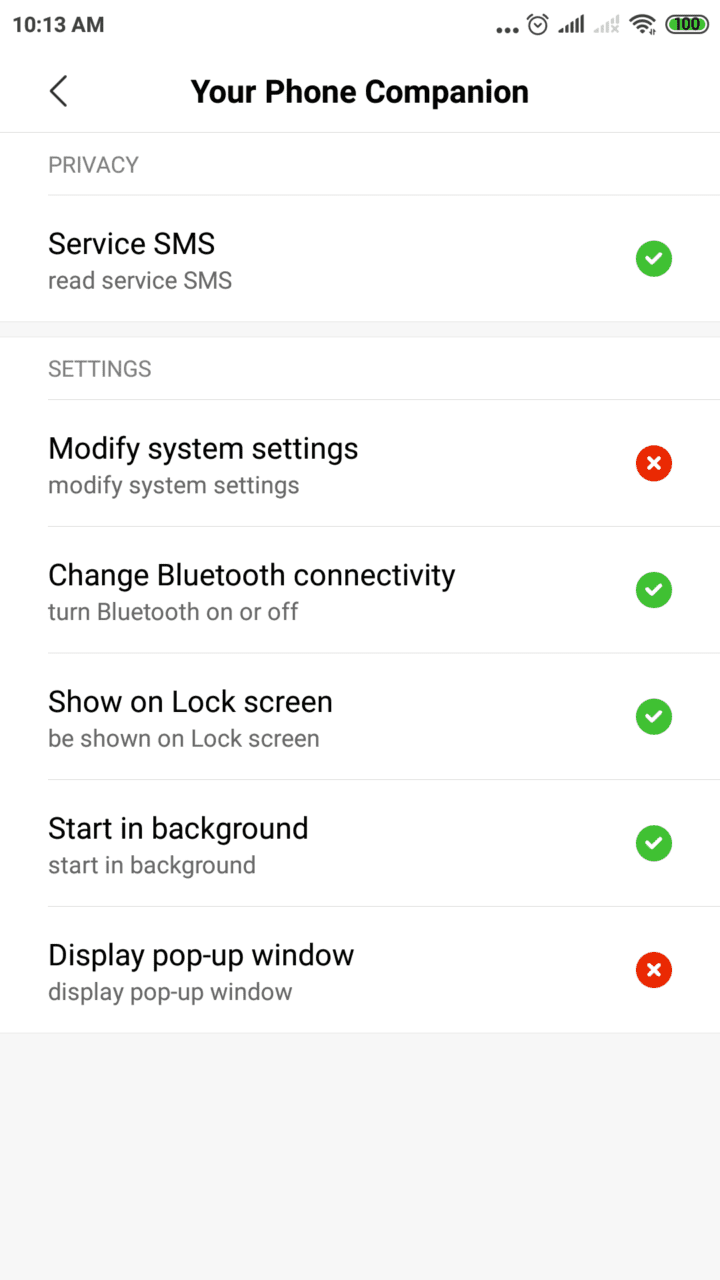Click the clock showing 10:13 AM
This screenshot has height=1280, width=720.
[x=57, y=24]
